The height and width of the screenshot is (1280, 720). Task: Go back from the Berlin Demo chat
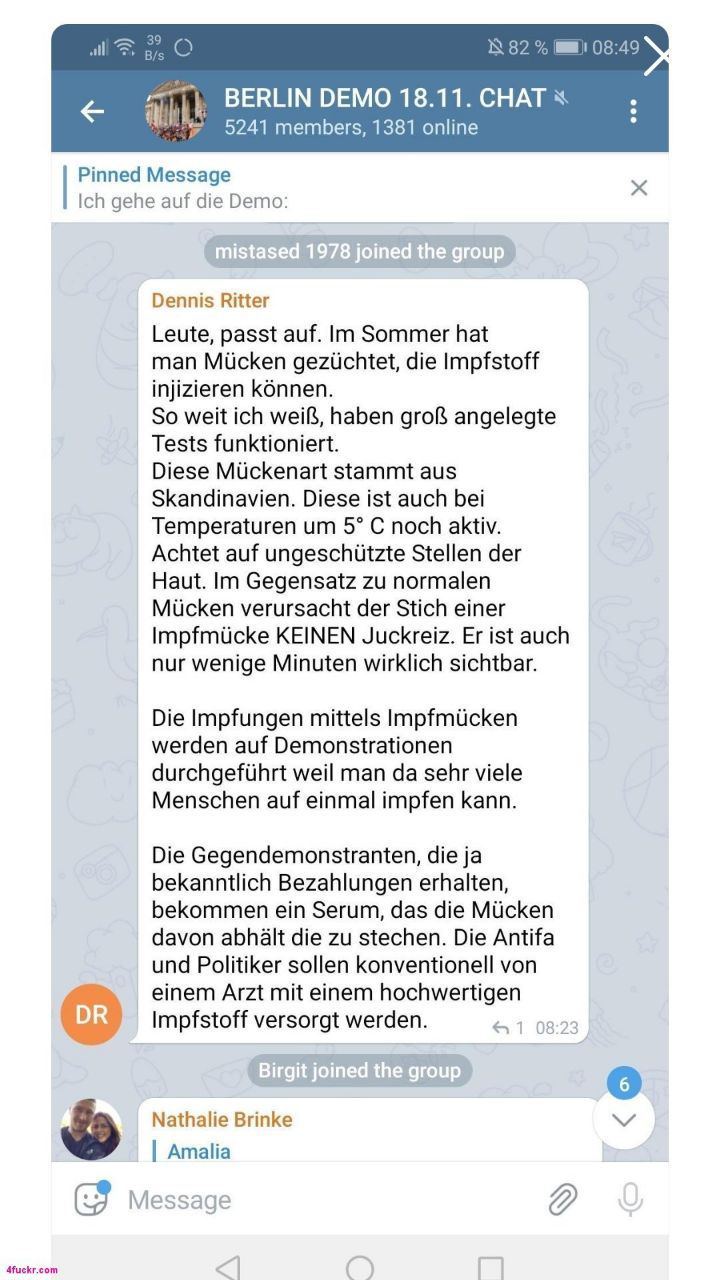pos(92,112)
